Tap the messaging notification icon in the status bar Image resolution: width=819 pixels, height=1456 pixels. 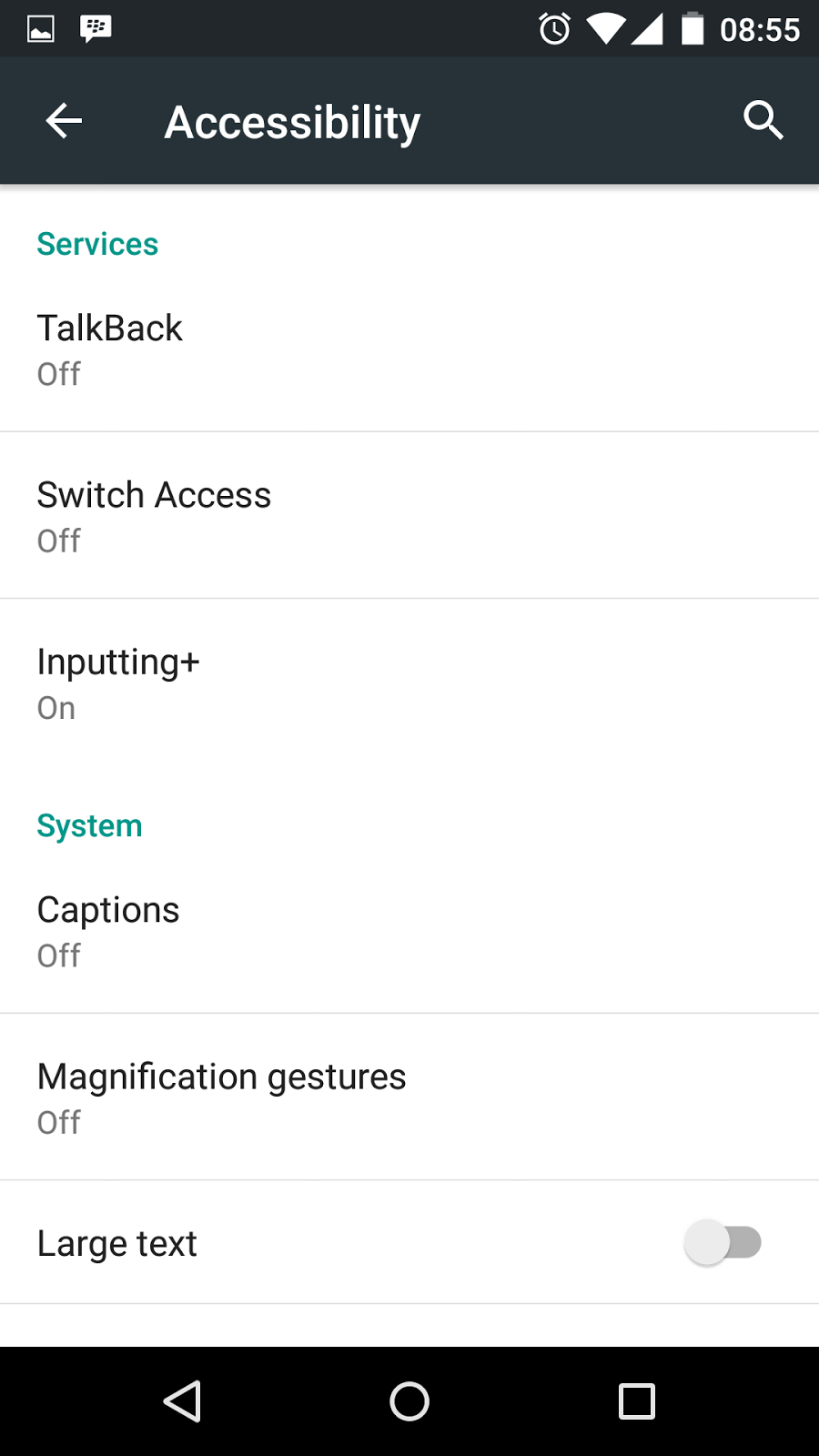point(95,27)
